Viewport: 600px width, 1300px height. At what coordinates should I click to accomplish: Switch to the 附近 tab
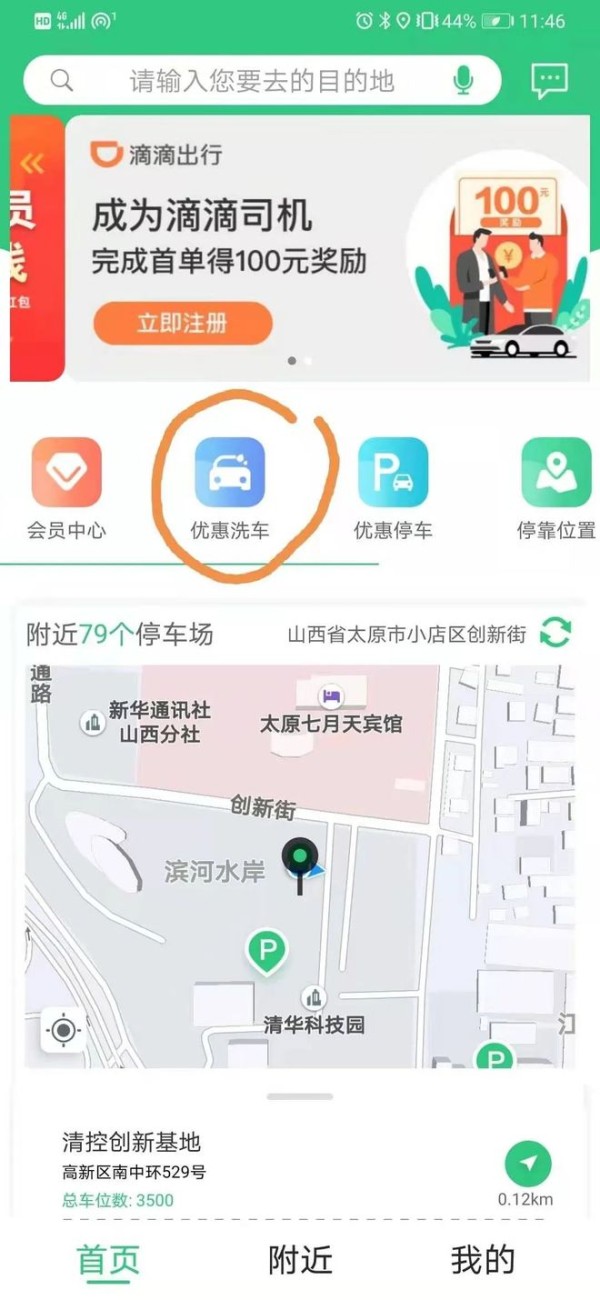[300, 1260]
